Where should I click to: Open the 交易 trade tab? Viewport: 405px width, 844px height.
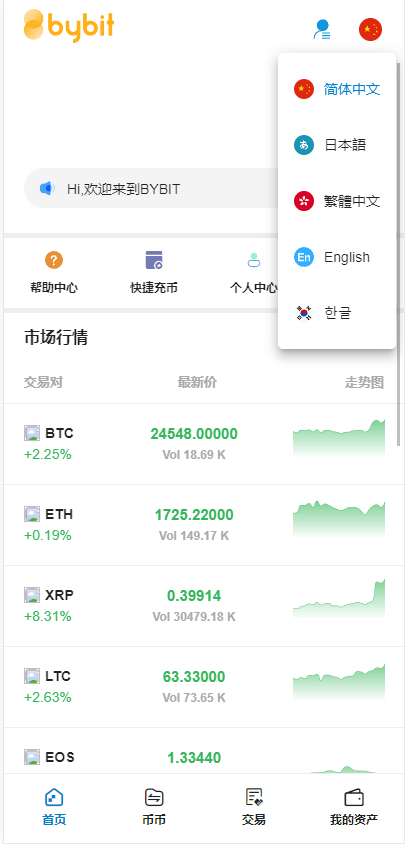tap(254, 807)
